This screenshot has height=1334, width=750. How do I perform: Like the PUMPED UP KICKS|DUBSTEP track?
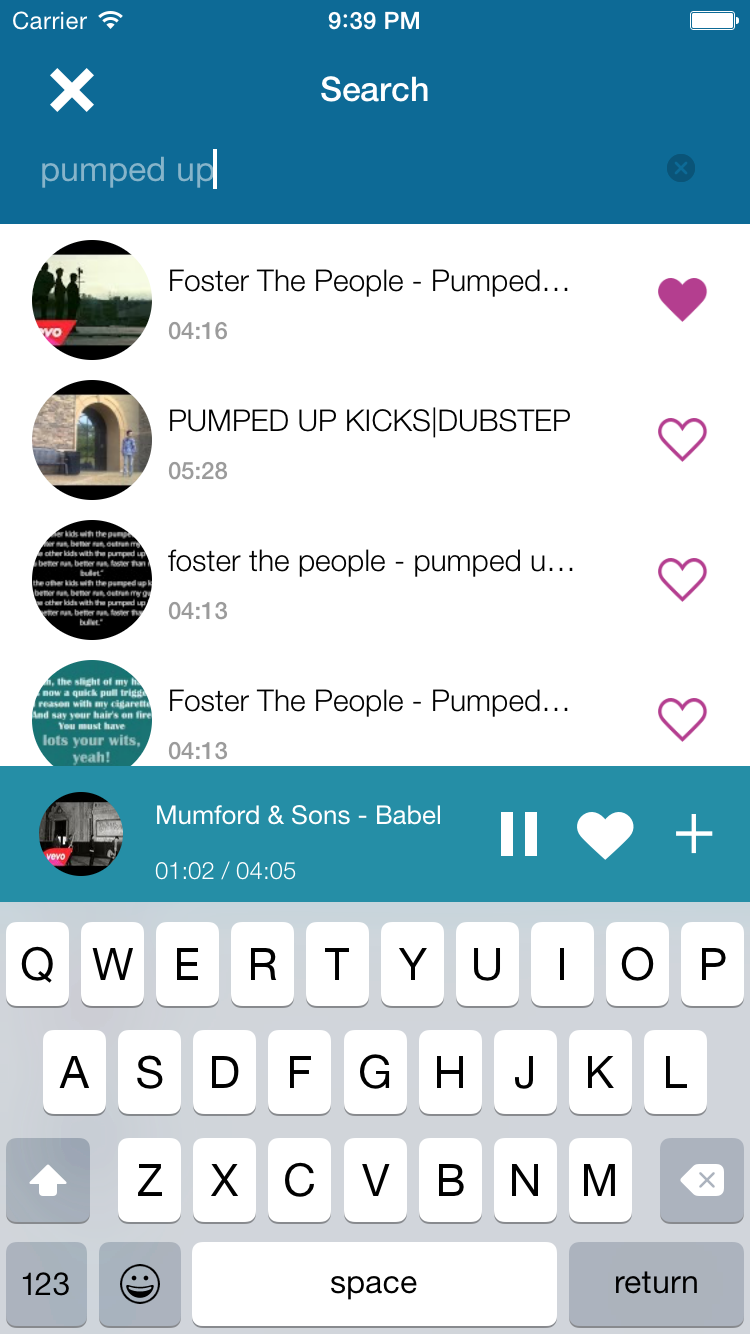[x=682, y=439]
